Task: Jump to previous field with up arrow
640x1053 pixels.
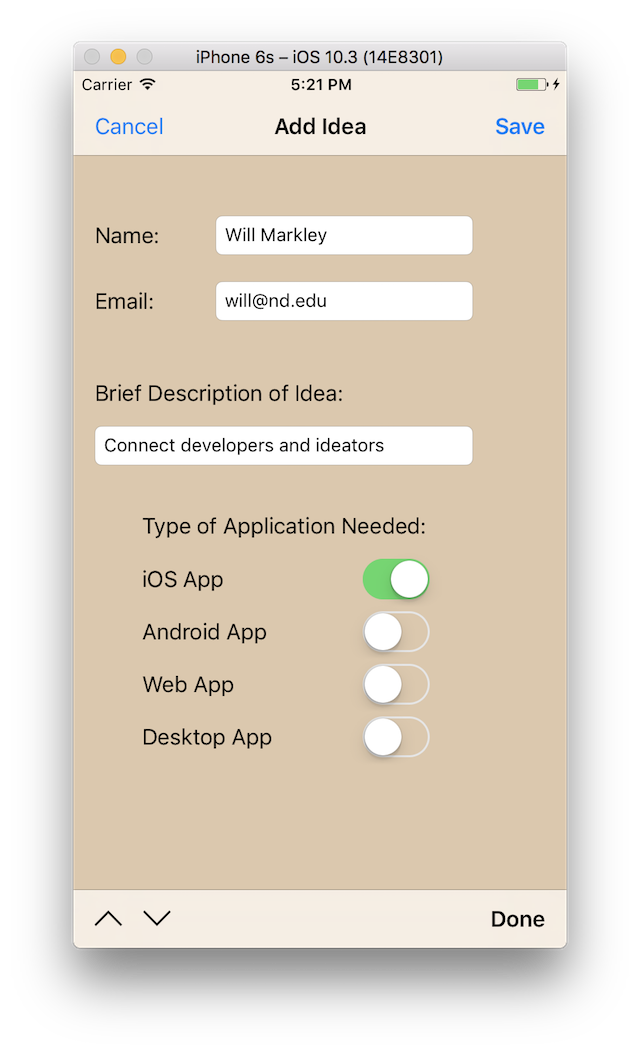Action: click(108, 918)
